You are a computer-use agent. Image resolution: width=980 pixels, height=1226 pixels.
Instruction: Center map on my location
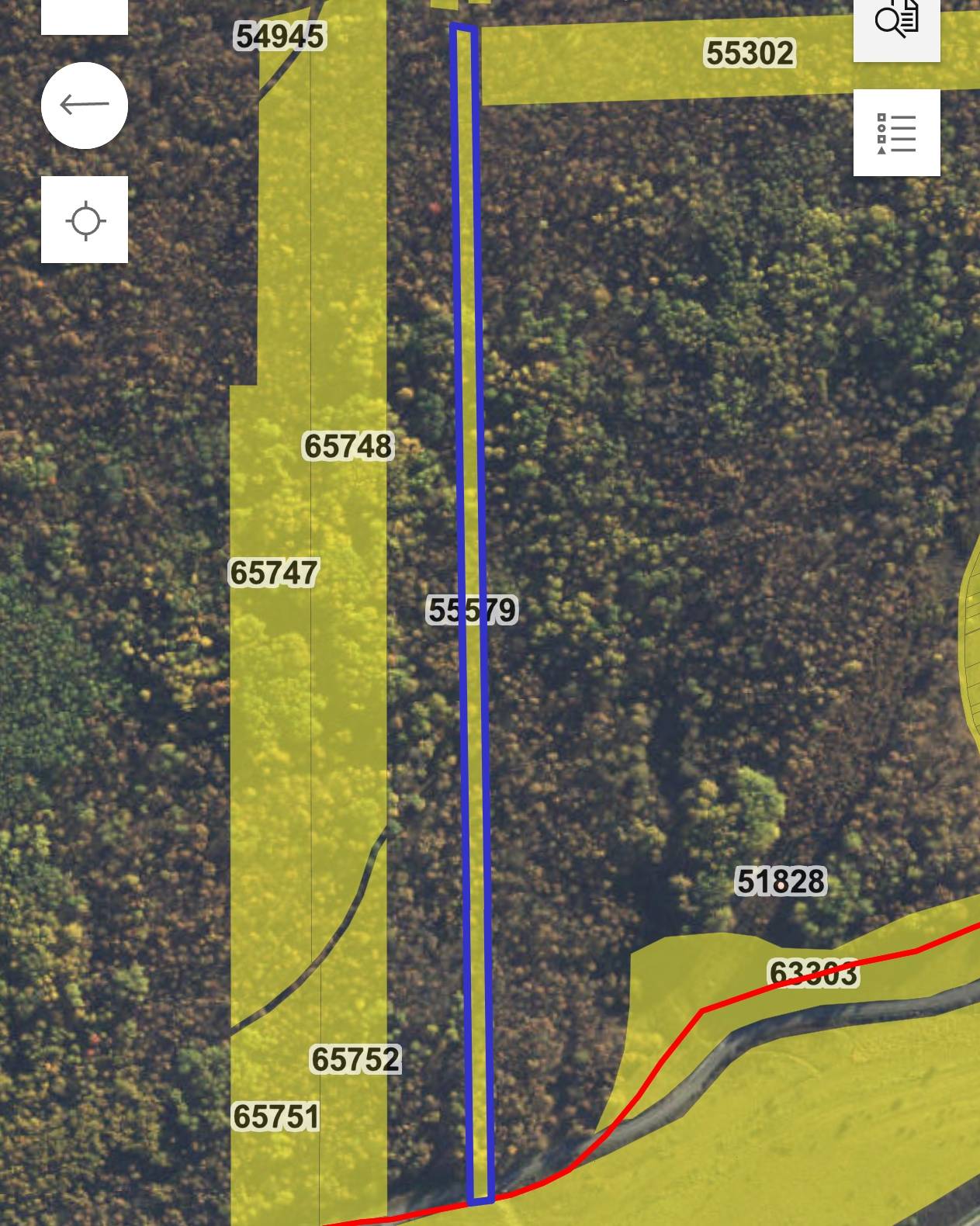click(85, 220)
